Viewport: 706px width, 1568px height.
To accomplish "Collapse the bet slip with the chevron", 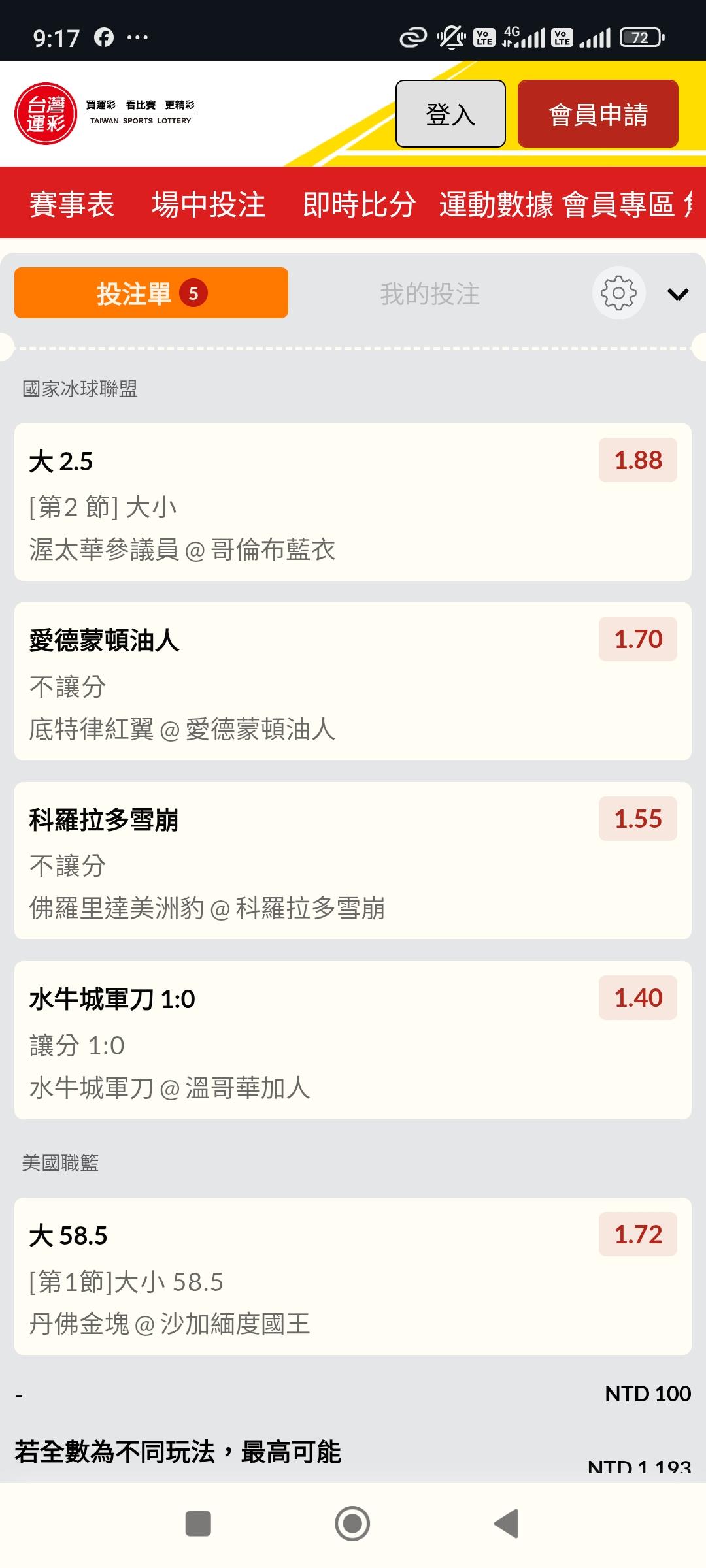I will point(678,294).
